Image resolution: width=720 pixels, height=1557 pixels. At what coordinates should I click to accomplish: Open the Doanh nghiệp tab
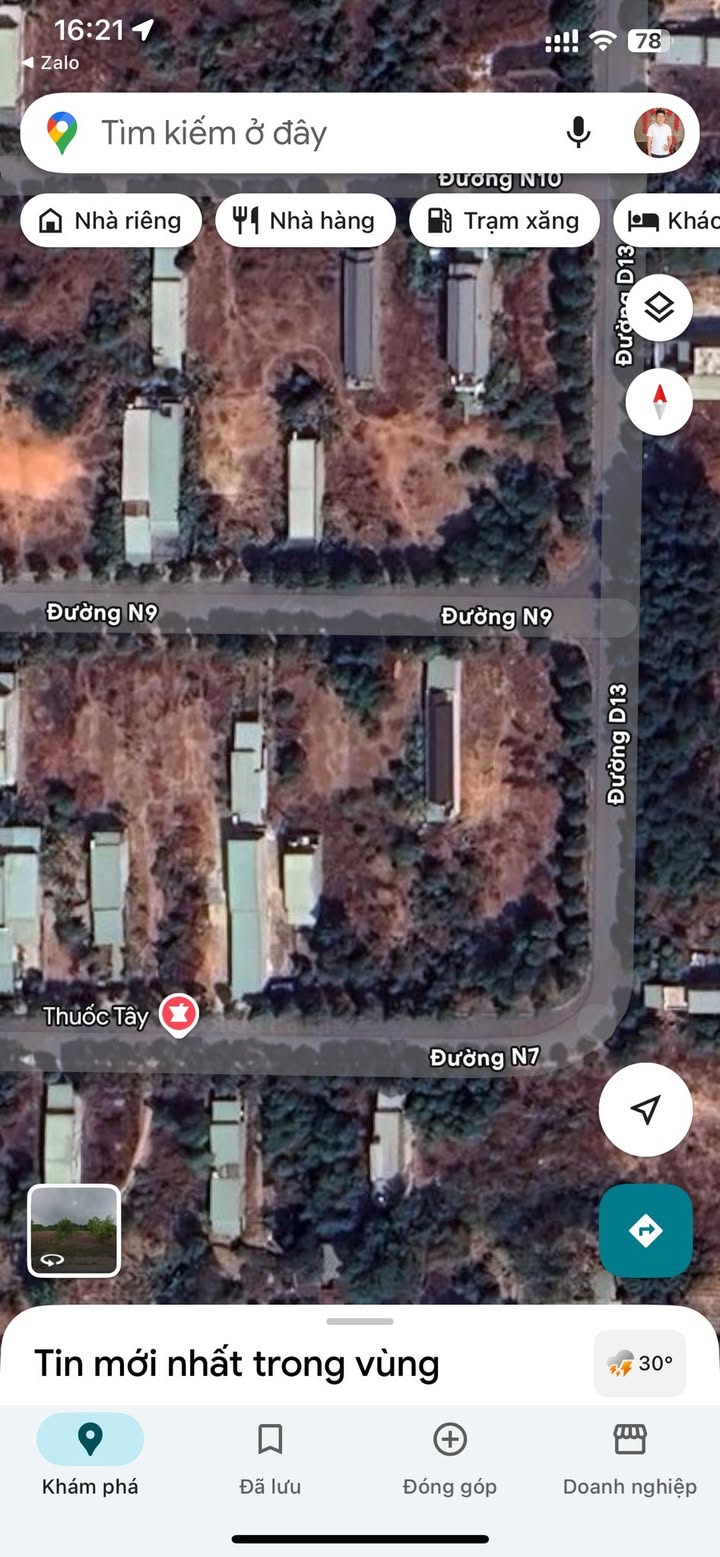point(630,1460)
